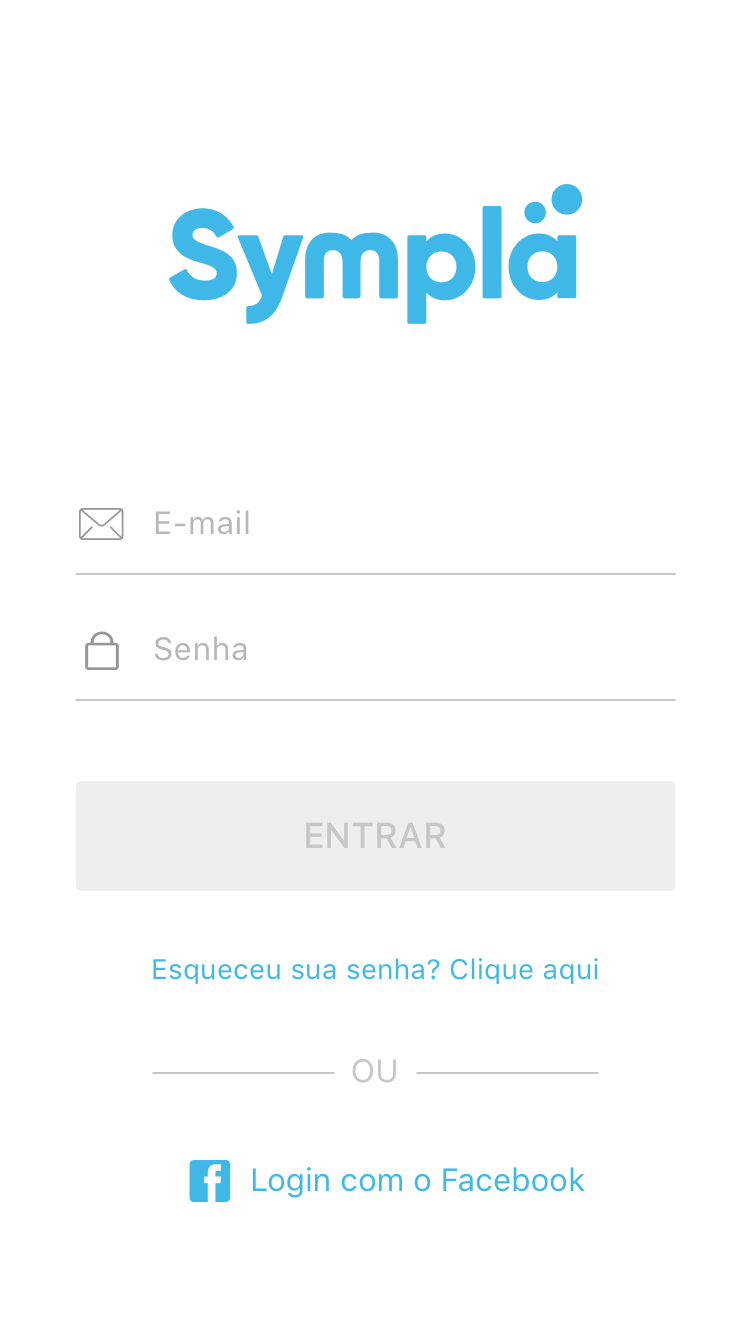Tap the ENTRAR button
This screenshot has height=1334, width=750.
375,836
